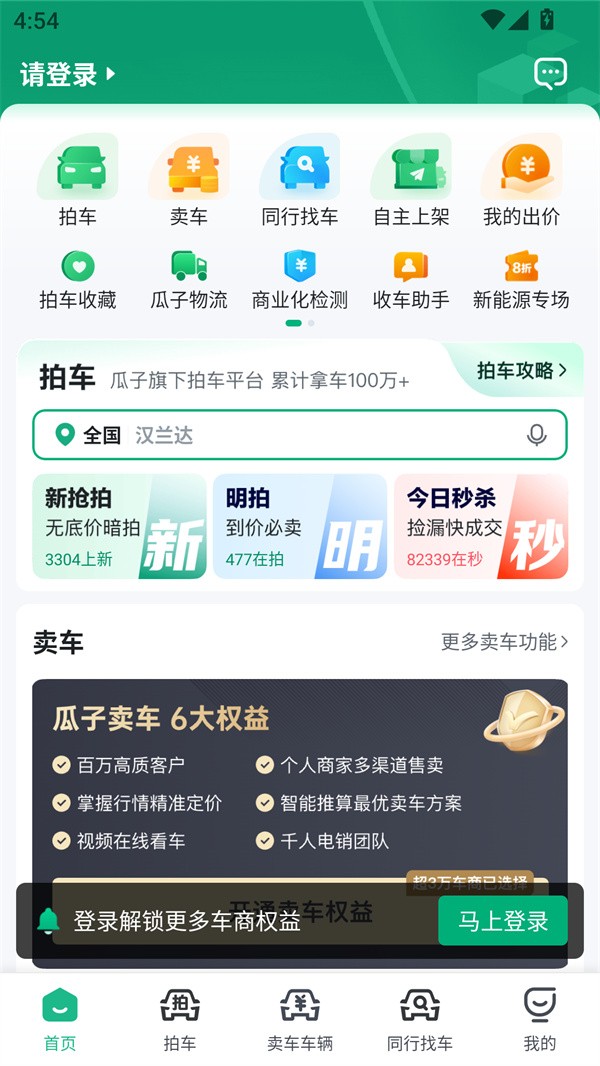This screenshot has height=1066, width=600.
Task: Open 同行找车 shortcut in the grid
Action: [x=300, y=181]
